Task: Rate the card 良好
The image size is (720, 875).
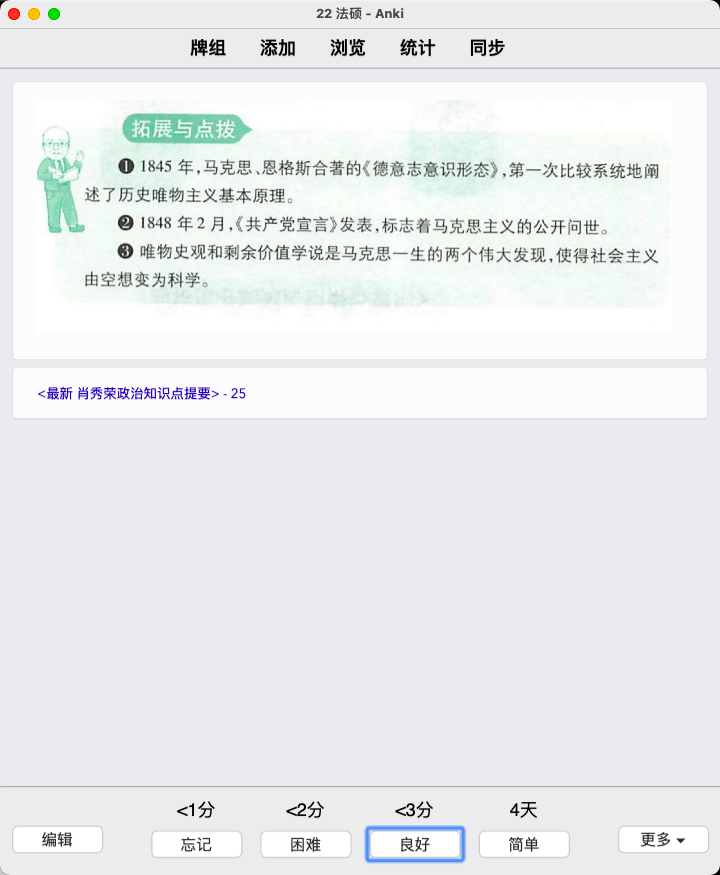Action: coord(414,844)
